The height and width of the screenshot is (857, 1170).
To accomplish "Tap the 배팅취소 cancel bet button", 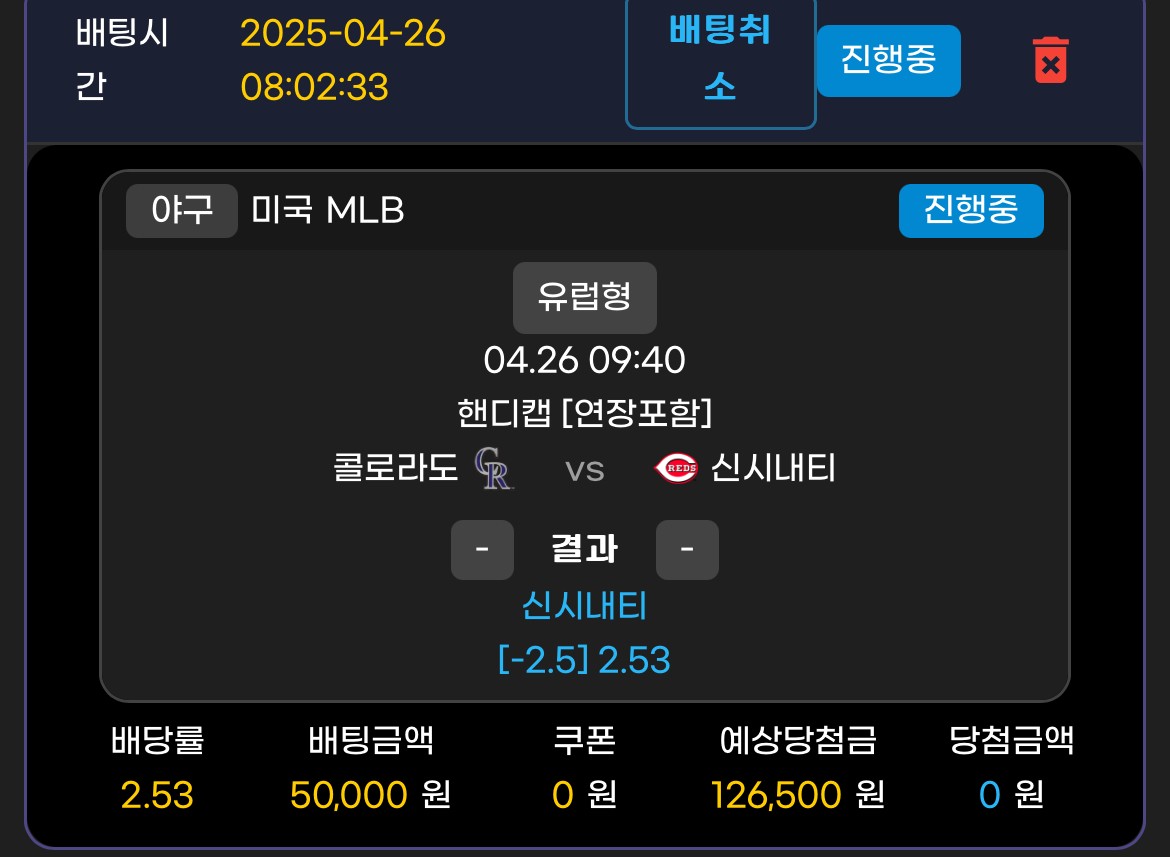I will coord(720,60).
